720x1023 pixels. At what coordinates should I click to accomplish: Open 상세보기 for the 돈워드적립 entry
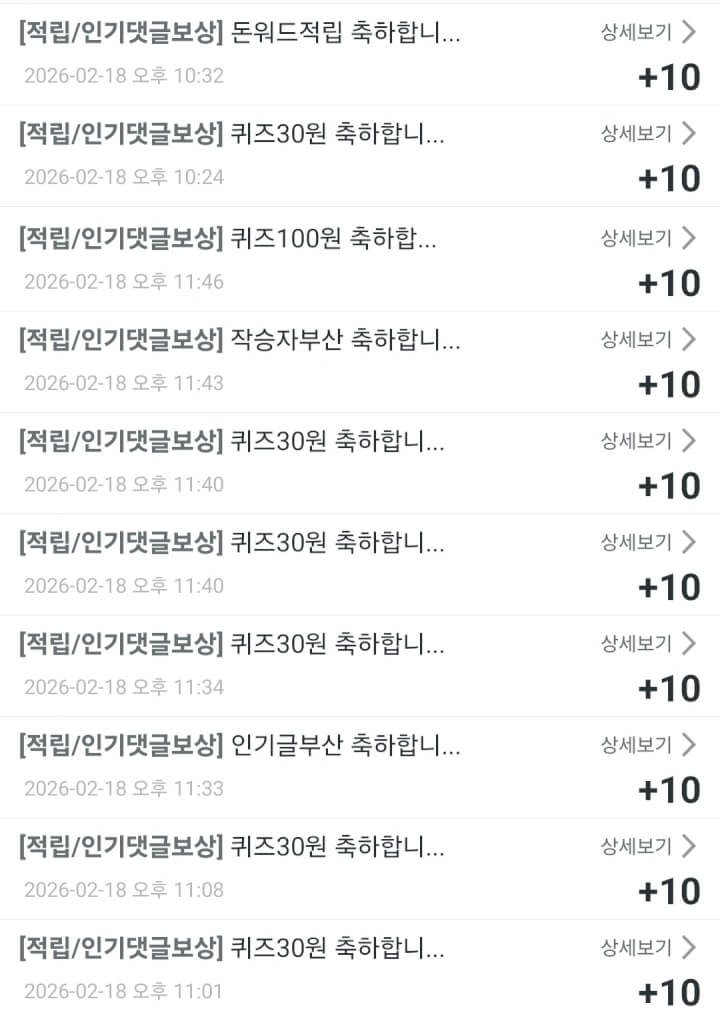(x=647, y=32)
